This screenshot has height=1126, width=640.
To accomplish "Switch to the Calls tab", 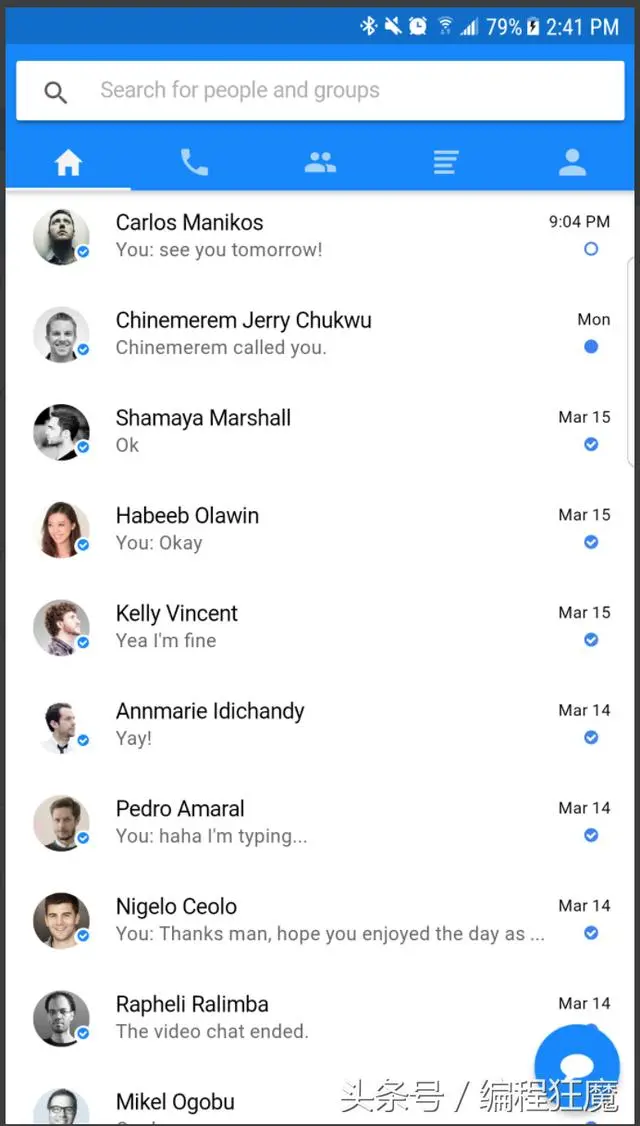I will (194, 162).
